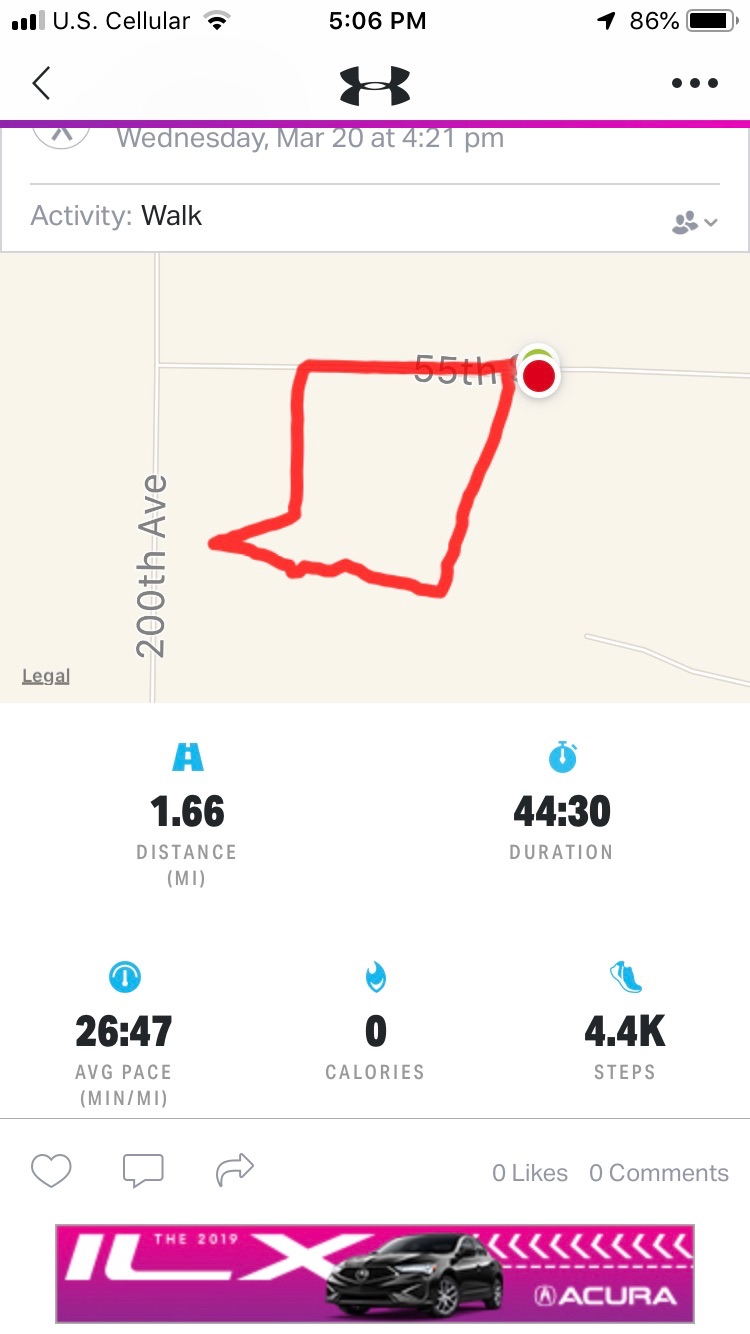Change the workout privacy setting dropdown

(695, 223)
